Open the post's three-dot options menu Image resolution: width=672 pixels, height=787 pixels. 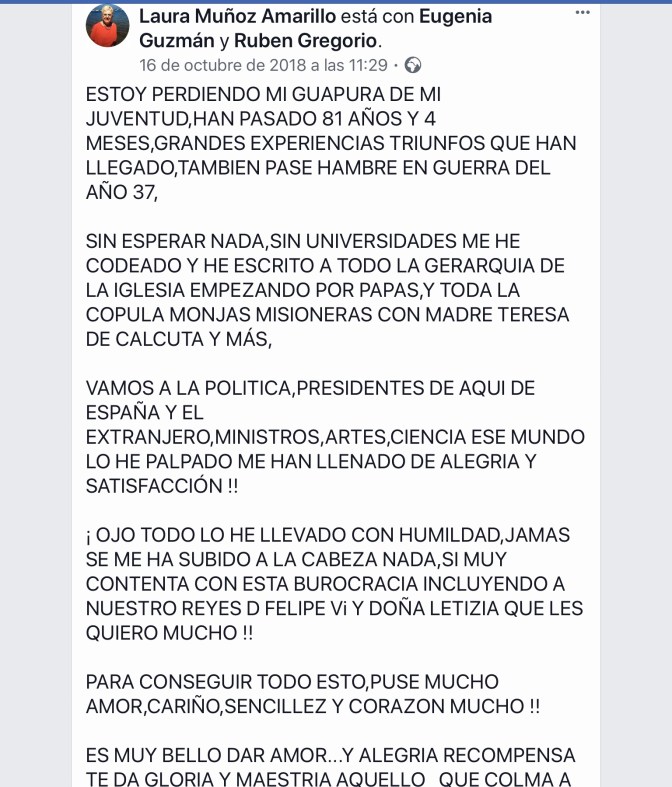[x=583, y=14]
